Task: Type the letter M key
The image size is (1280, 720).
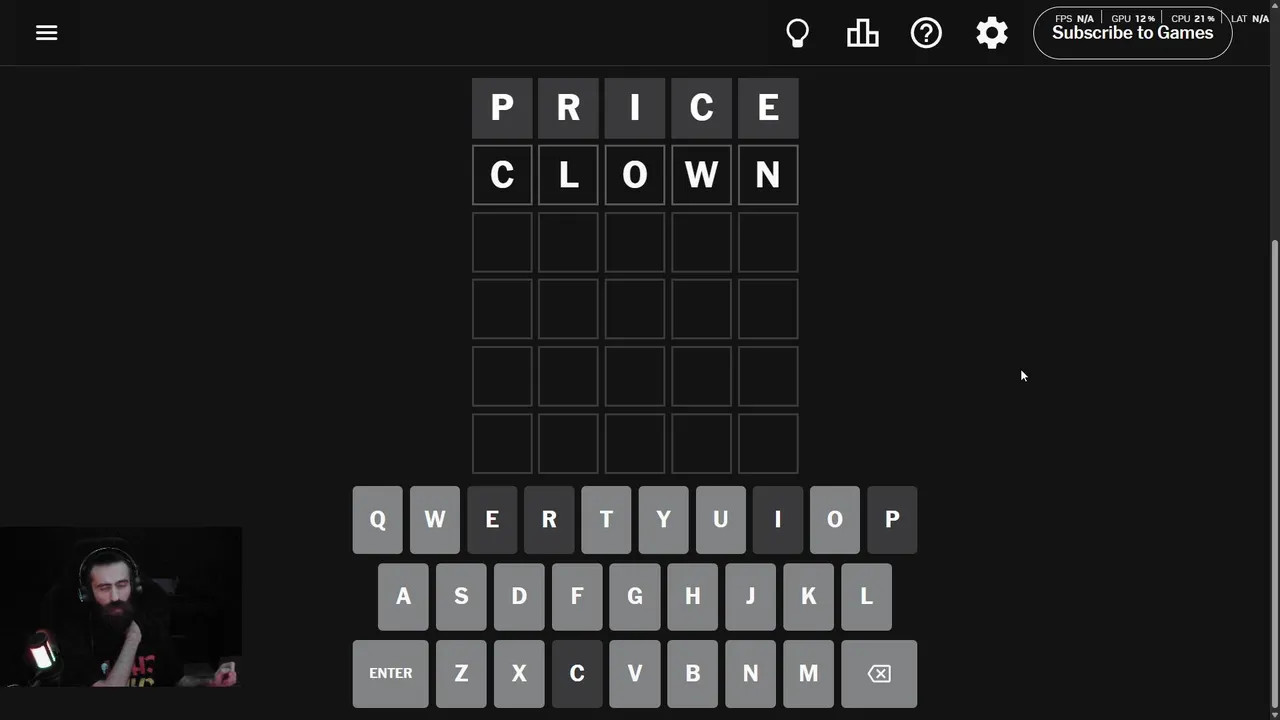Action: tap(808, 673)
